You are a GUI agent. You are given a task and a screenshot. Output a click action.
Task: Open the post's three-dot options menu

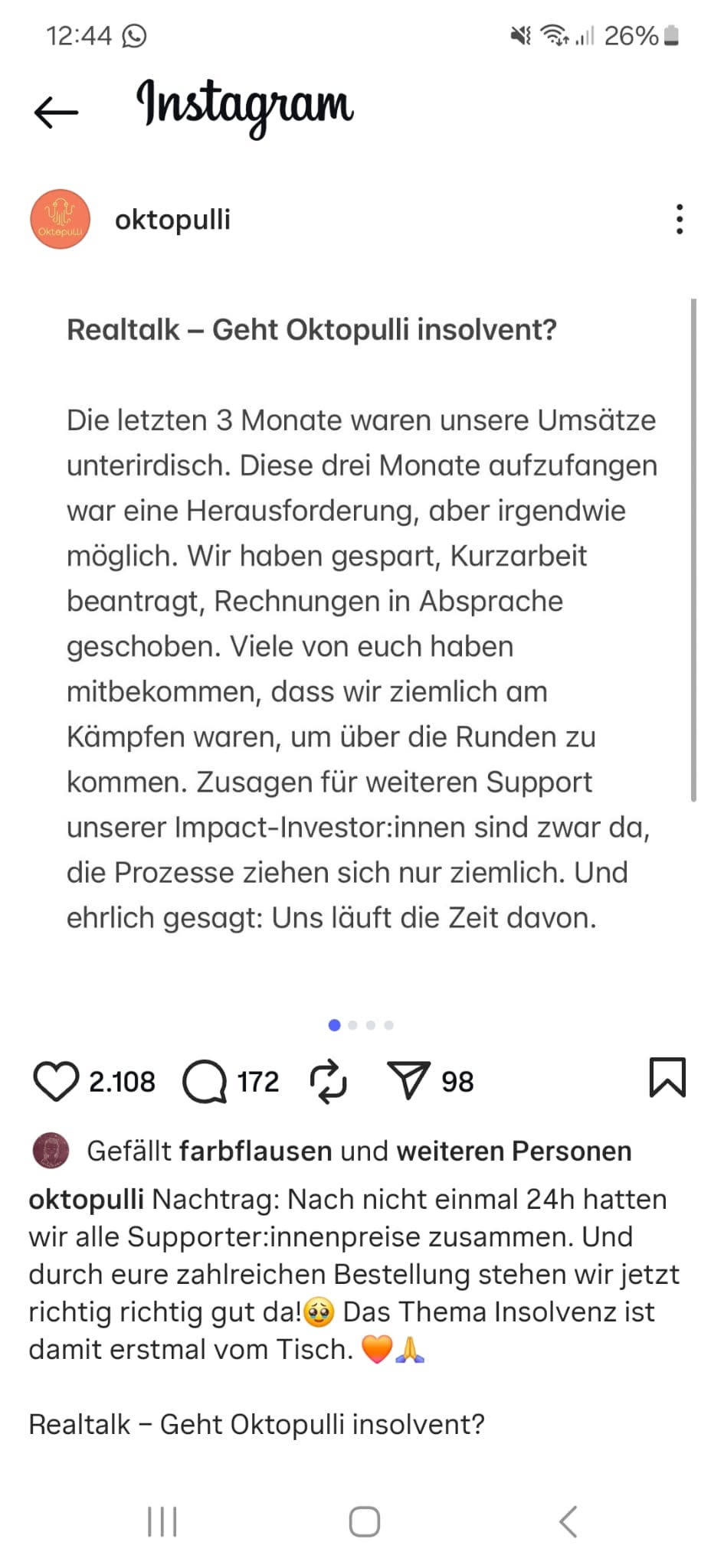679,220
